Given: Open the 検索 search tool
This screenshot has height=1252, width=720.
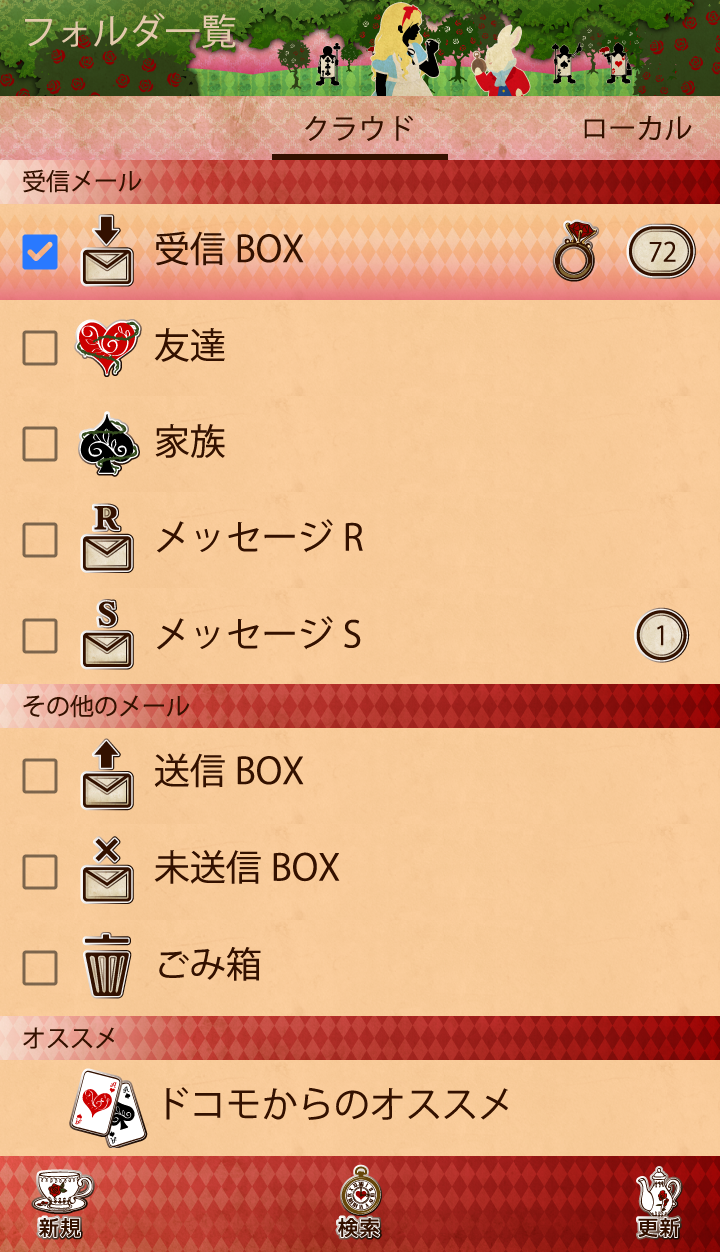Looking at the screenshot, I should pyautogui.click(x=359, y=1204).
